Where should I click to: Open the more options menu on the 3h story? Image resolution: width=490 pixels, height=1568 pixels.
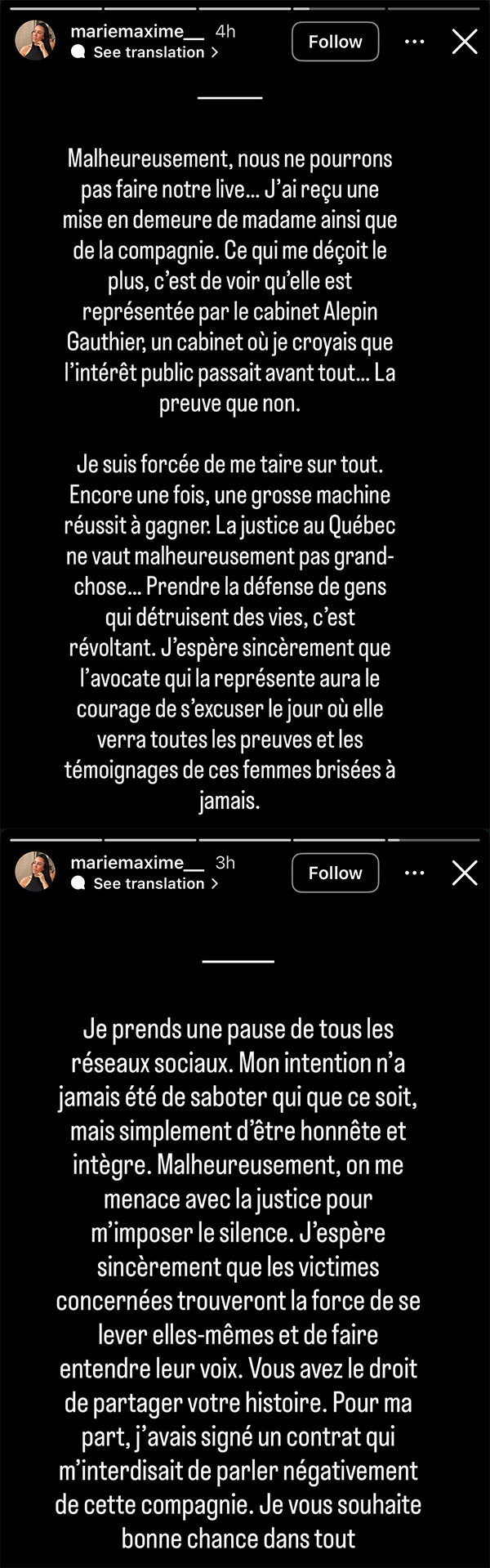pos(415,873)
